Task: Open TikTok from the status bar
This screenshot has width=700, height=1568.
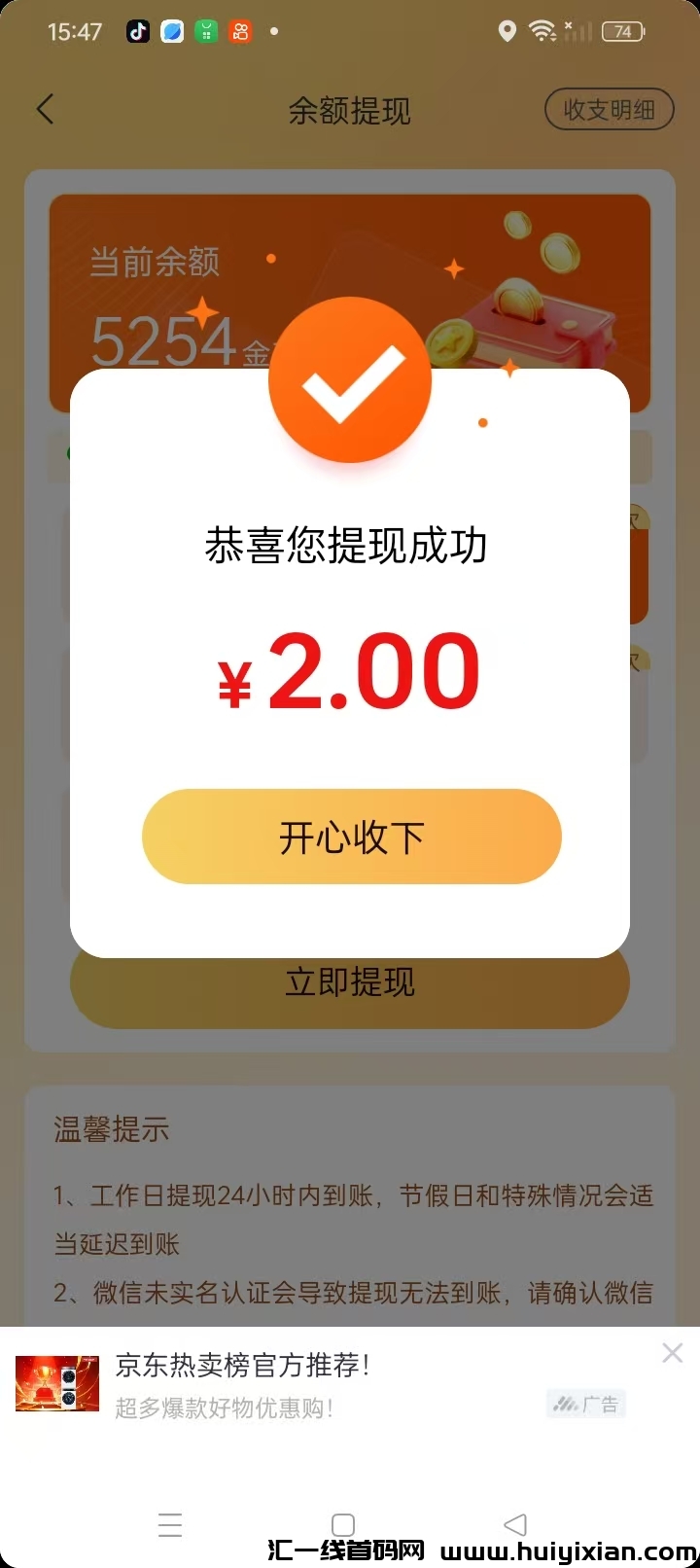Action: 137,31
